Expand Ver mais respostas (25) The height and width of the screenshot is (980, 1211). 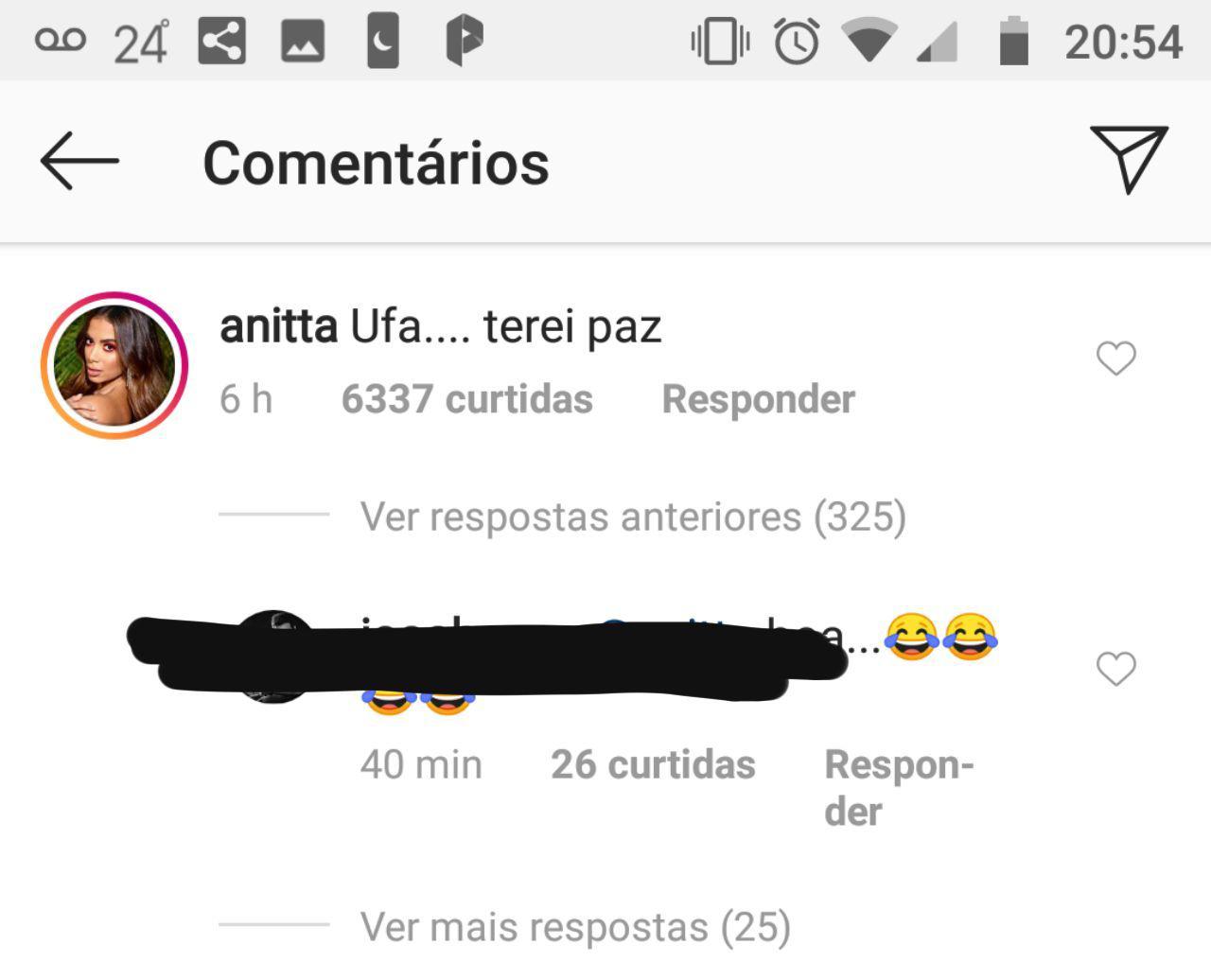(x=574, y=927)
